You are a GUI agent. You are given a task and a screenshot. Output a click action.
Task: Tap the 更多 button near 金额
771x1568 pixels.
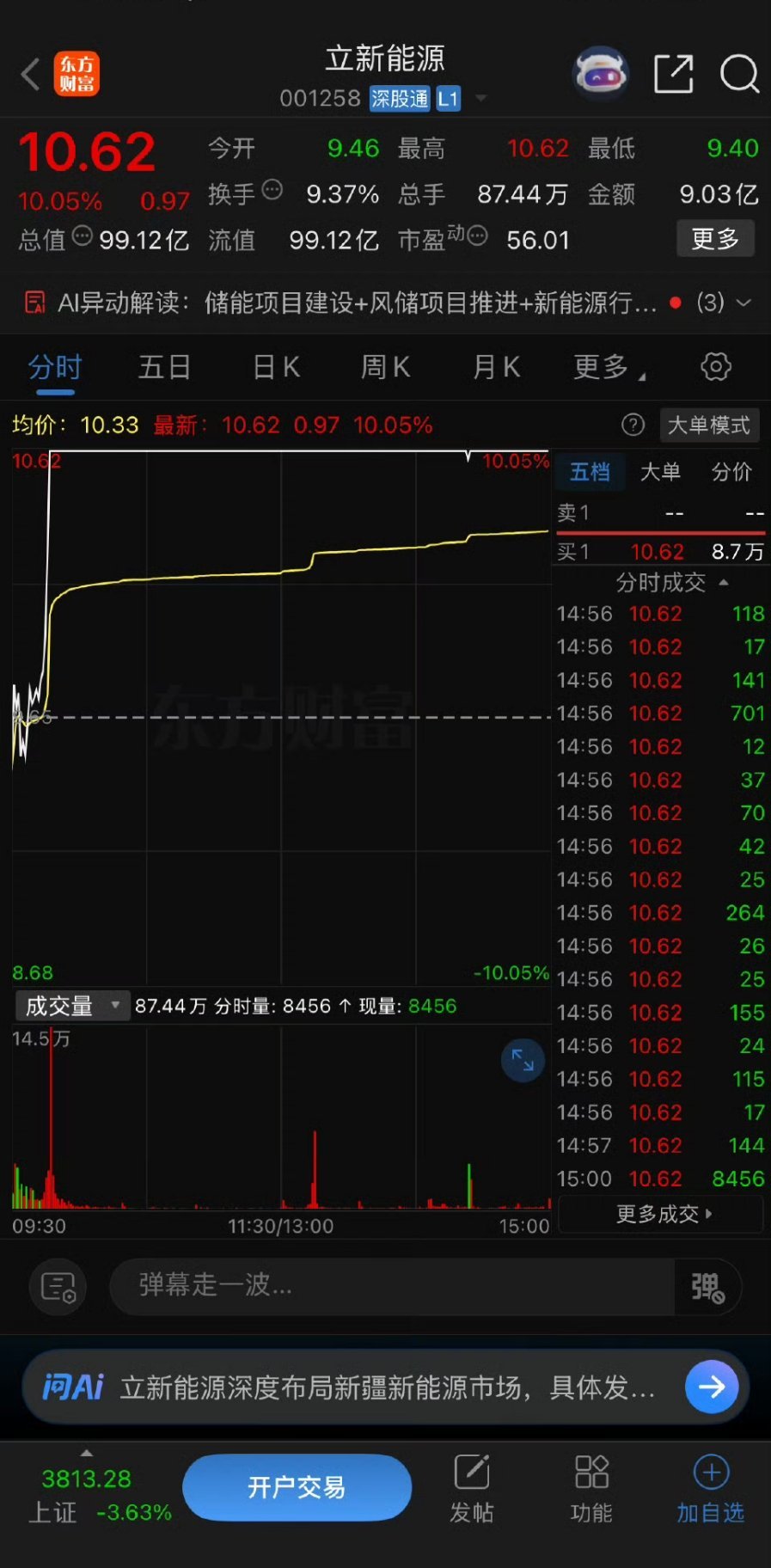tap(715, 239)
